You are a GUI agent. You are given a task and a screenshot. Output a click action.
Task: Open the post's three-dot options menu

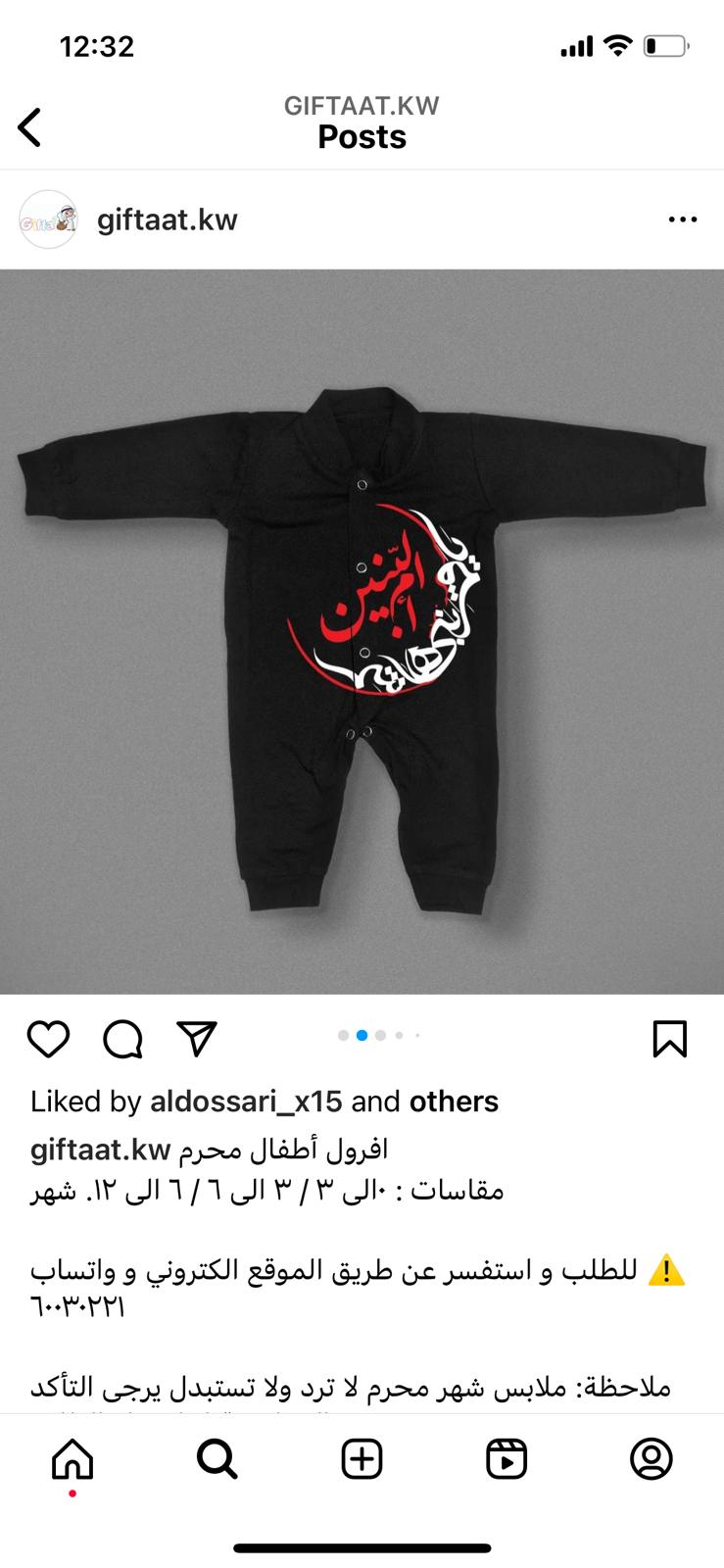683,220
